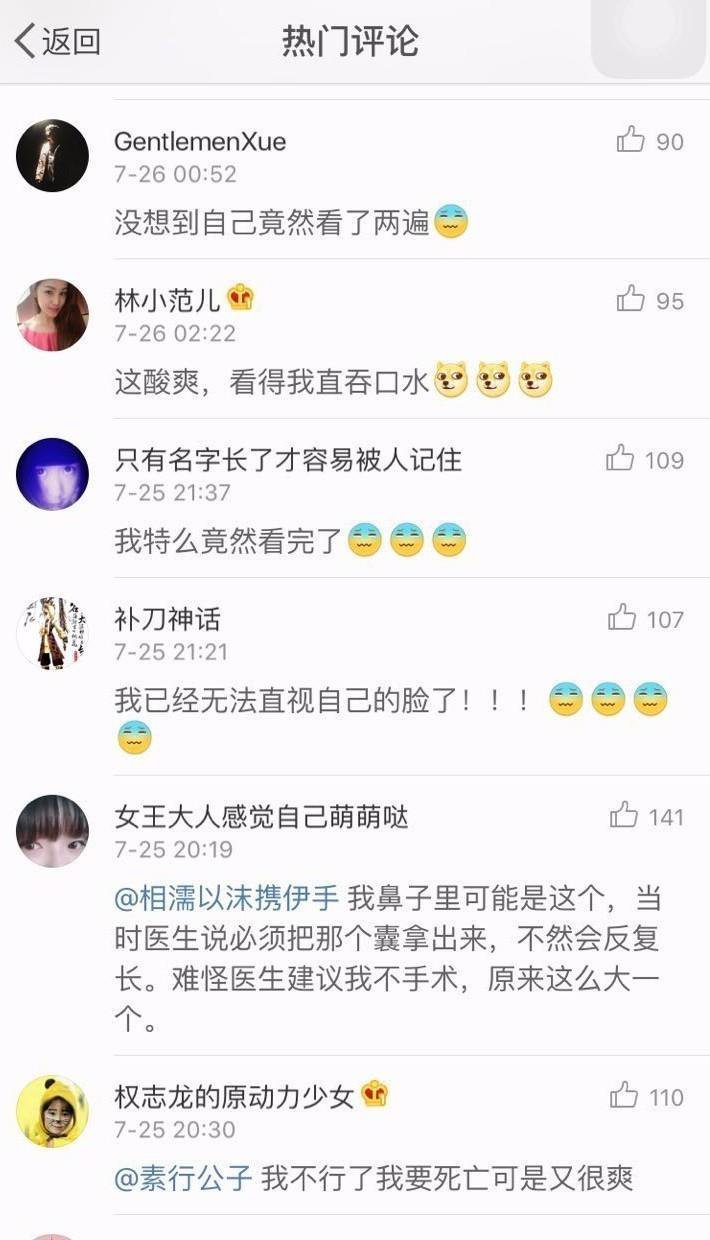
Task: Open GentlemenXue's profile avatar
Action: (x=53, y=156)
